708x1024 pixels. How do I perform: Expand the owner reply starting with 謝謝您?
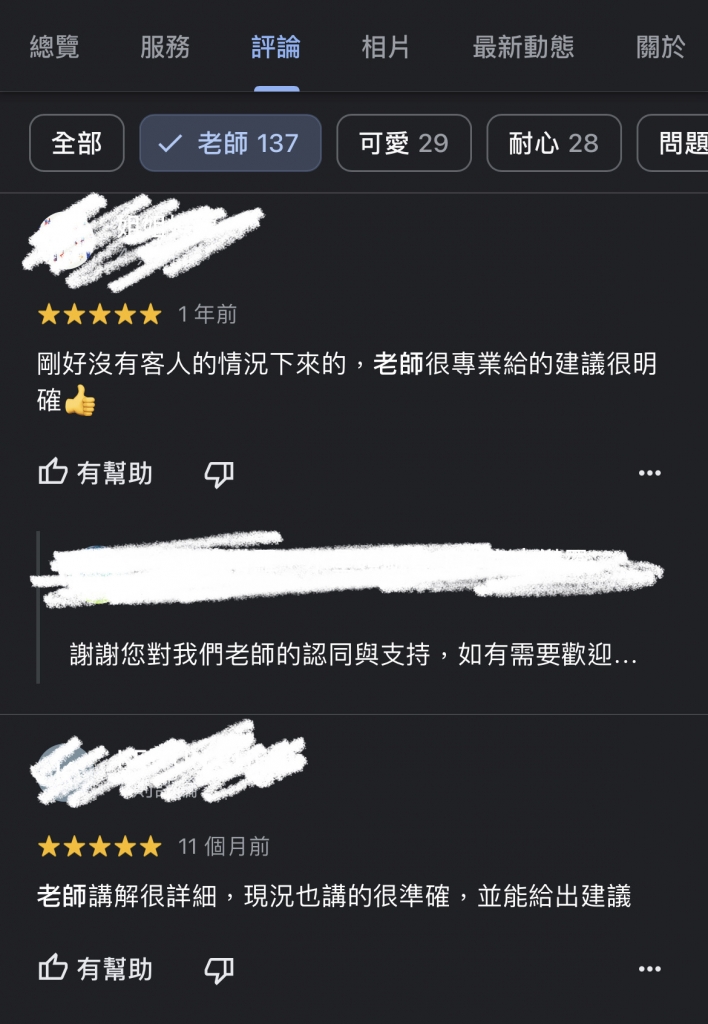pyautogui.click(x=353, y=655)
